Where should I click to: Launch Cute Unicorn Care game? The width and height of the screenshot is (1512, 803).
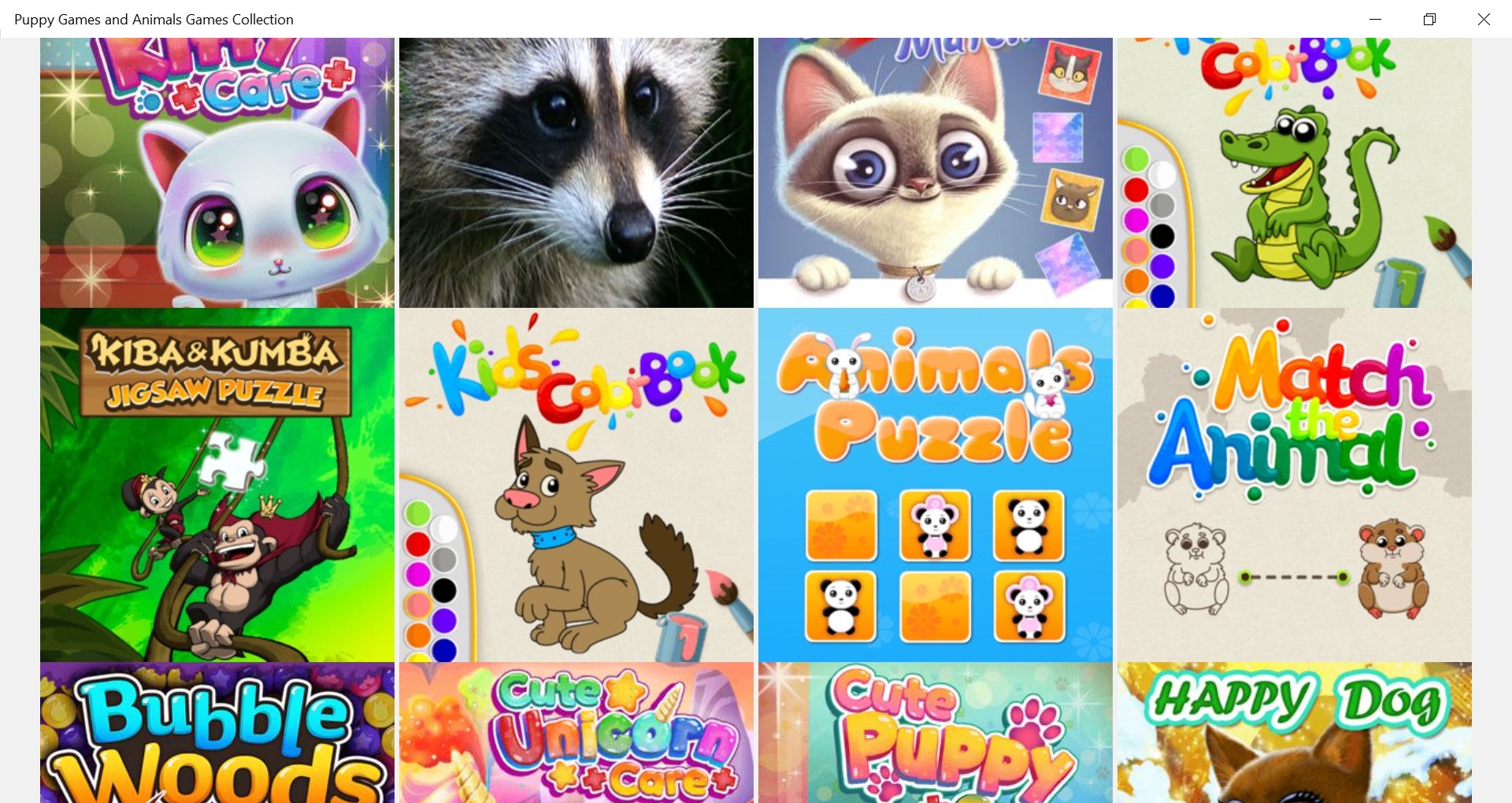[576, 732]
